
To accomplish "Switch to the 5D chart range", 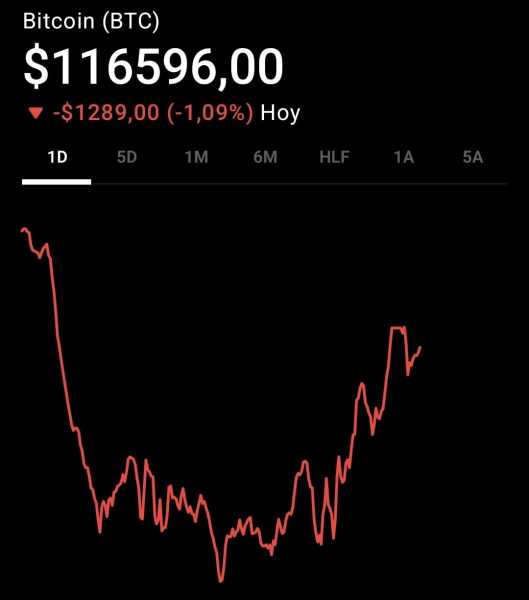I will 127,157.
